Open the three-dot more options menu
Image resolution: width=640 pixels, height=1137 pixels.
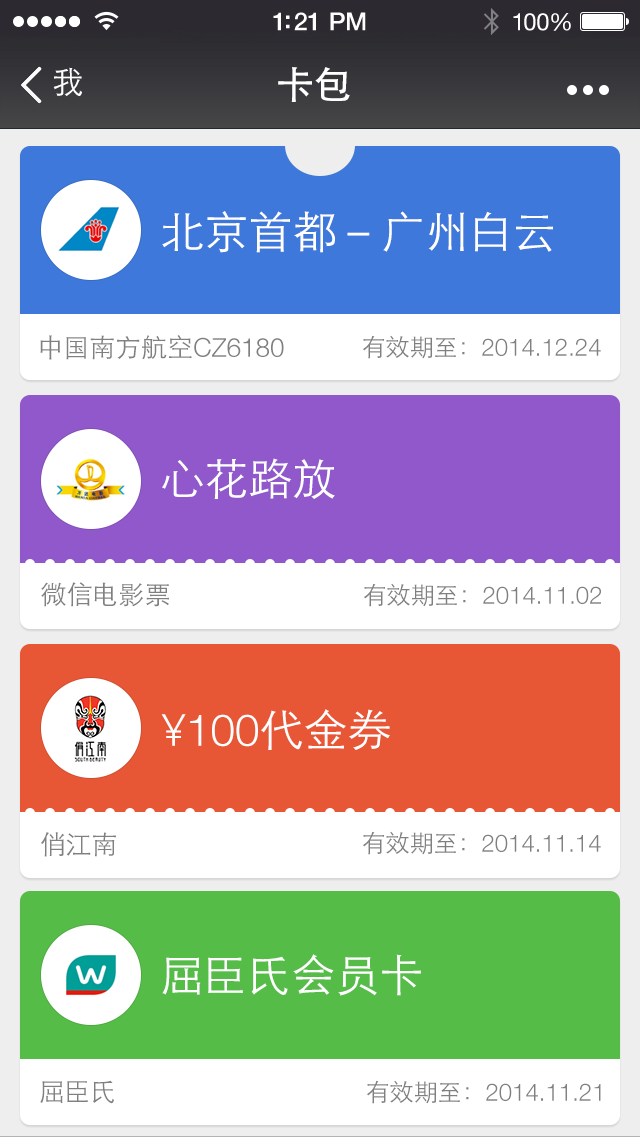[588, 90]
